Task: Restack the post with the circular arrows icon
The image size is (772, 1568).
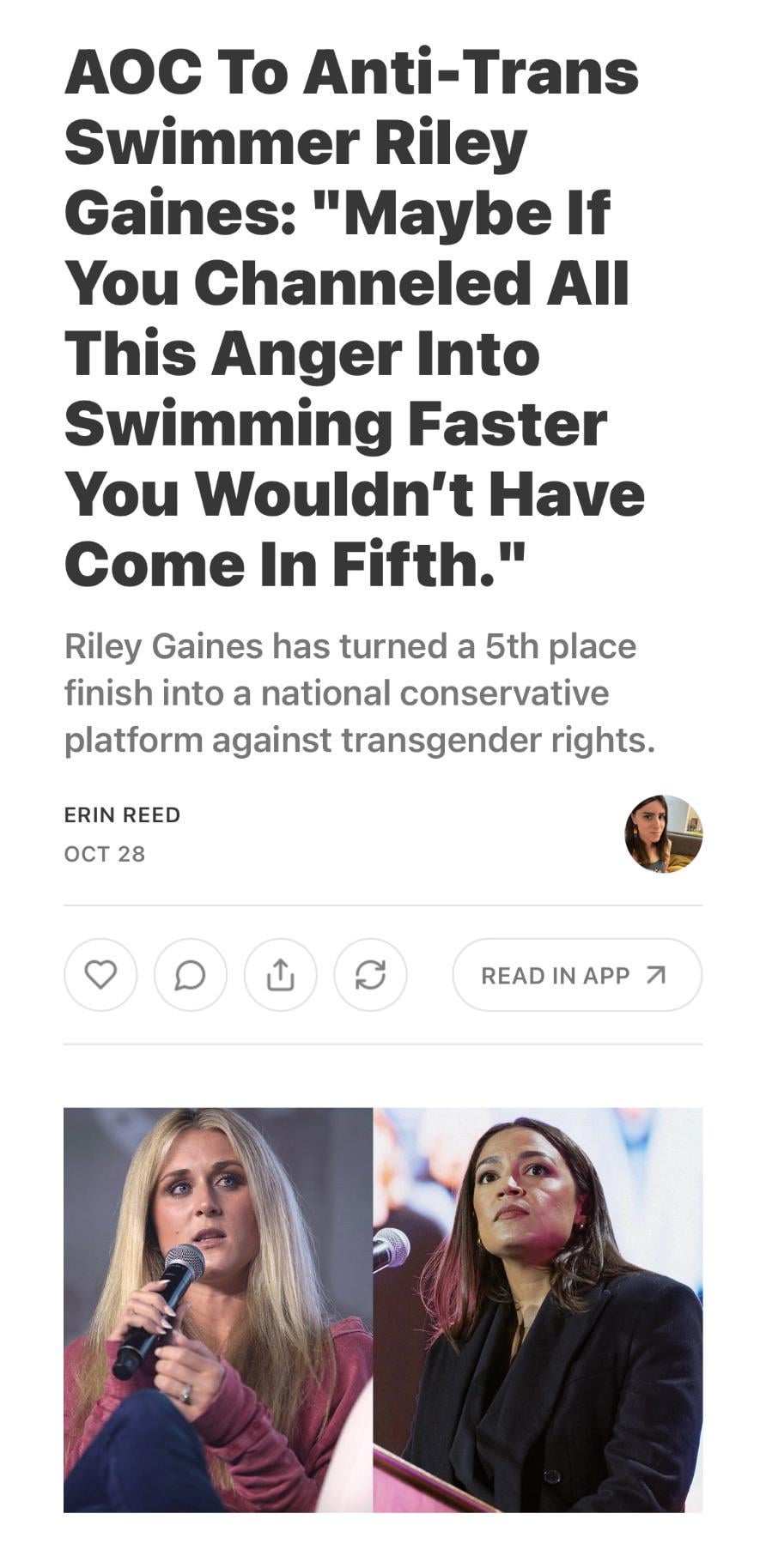Action: [370, 974]
